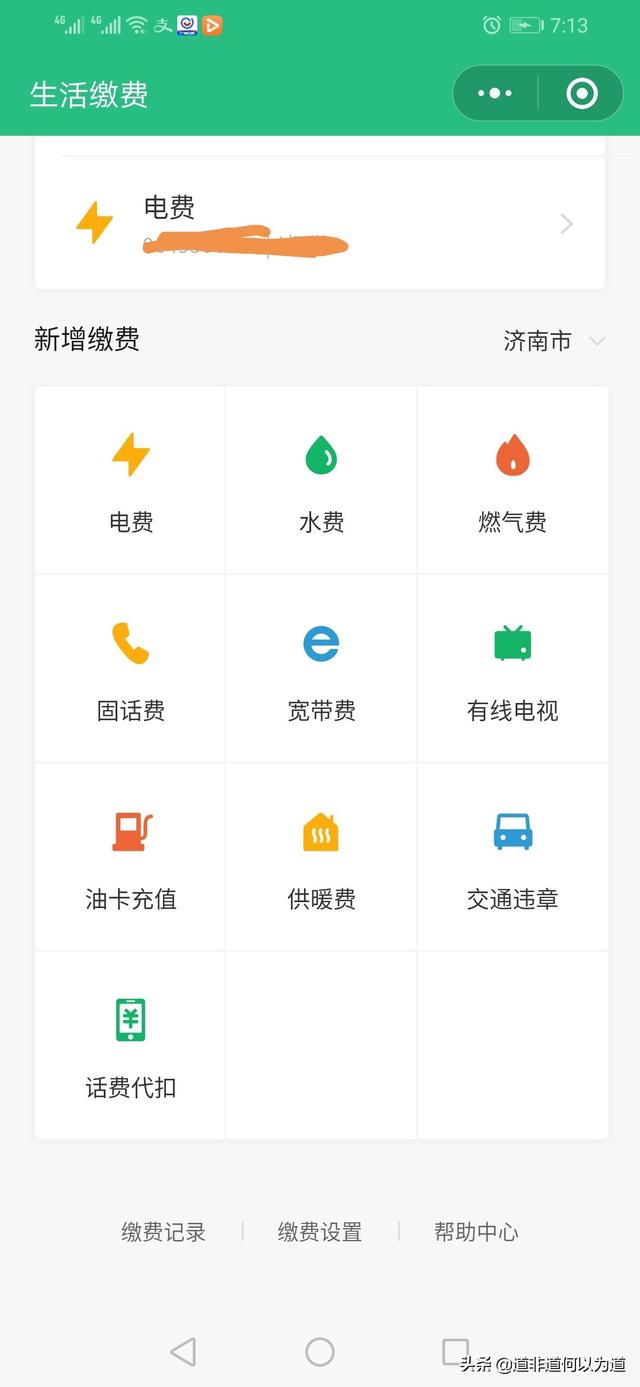
Task: Add a new 电费 payment
Action: point(131,480)
